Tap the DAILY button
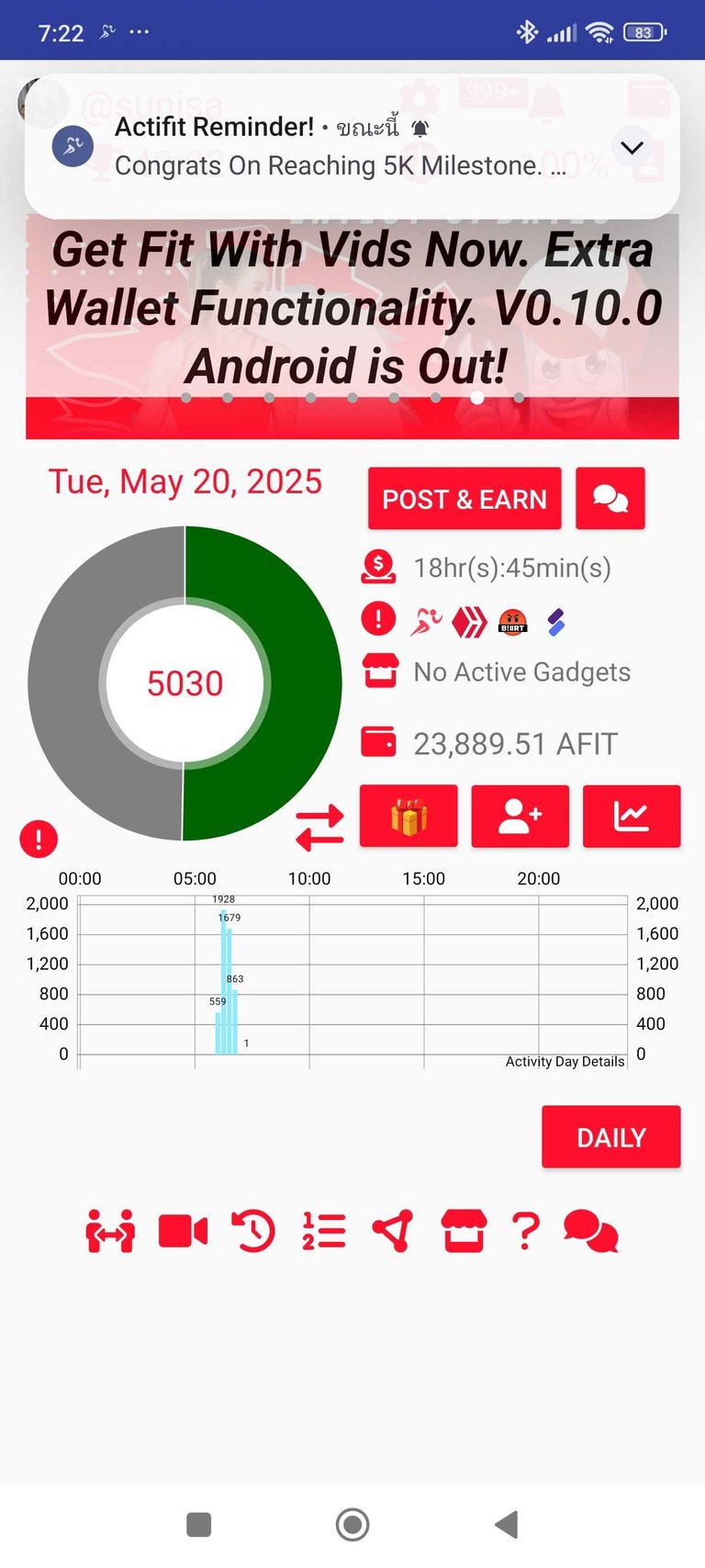This screenshot has height=1568, width=705. tap(611, 1137)
